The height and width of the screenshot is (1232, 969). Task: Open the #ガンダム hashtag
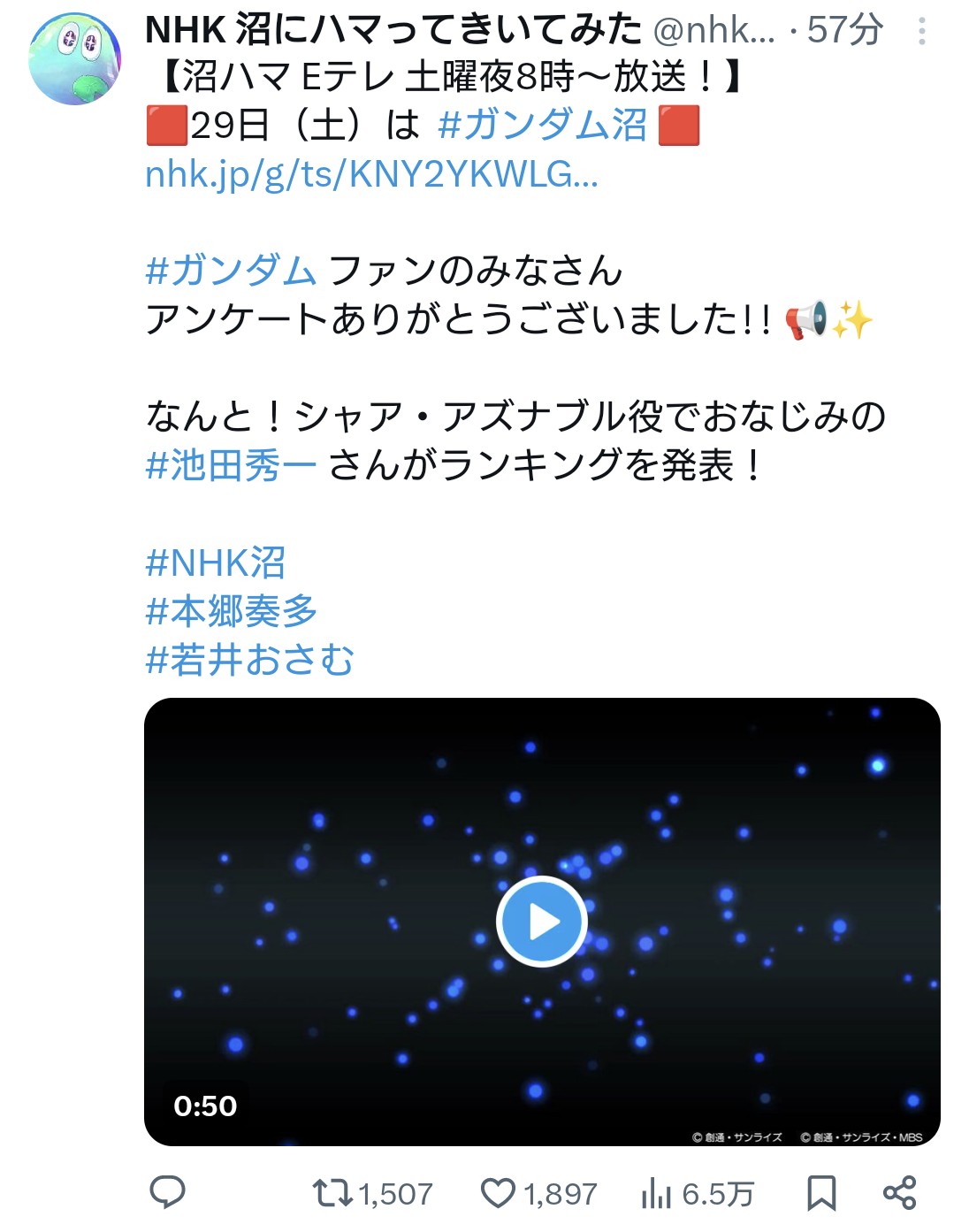tap(231, 270)
